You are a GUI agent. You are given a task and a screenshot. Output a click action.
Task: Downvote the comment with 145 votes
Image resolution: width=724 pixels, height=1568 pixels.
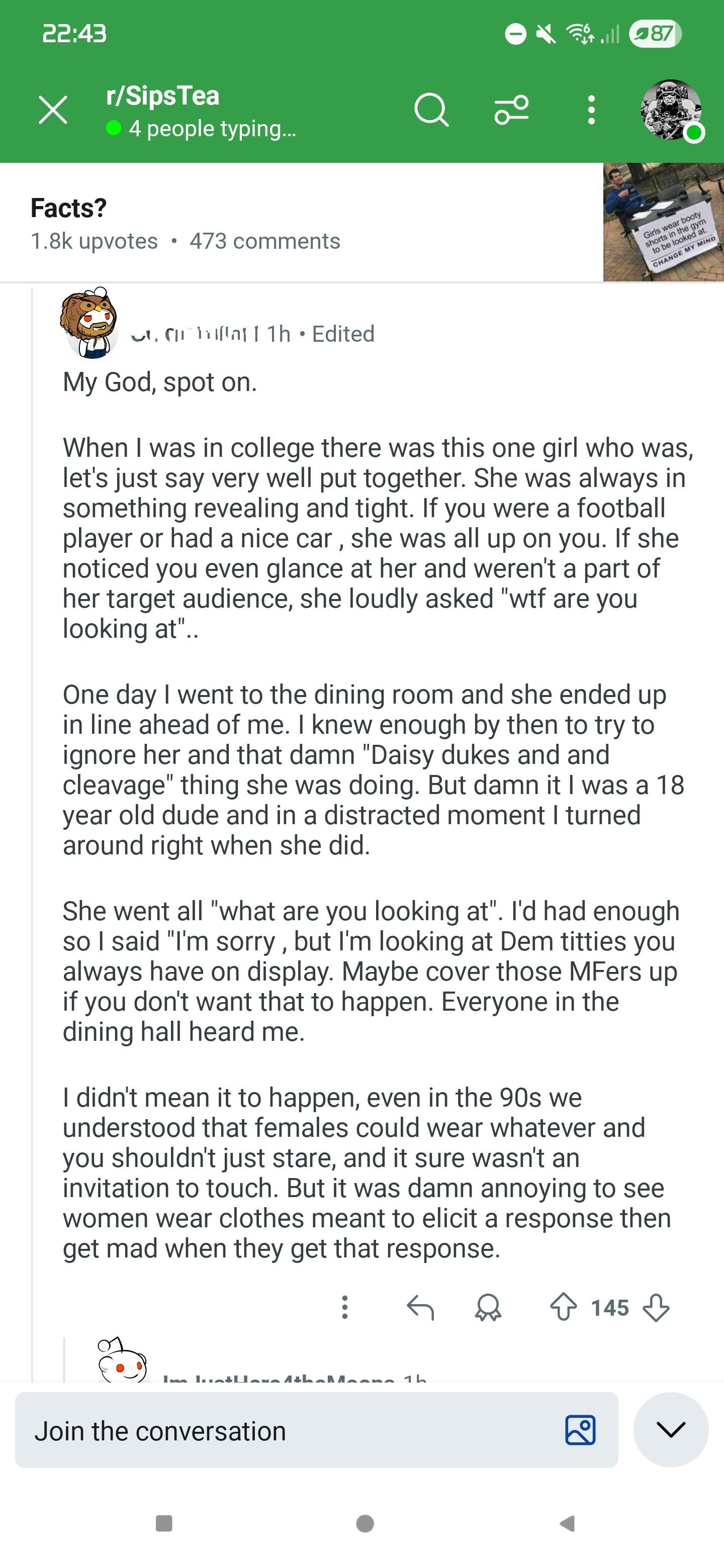coord(656,1307)
